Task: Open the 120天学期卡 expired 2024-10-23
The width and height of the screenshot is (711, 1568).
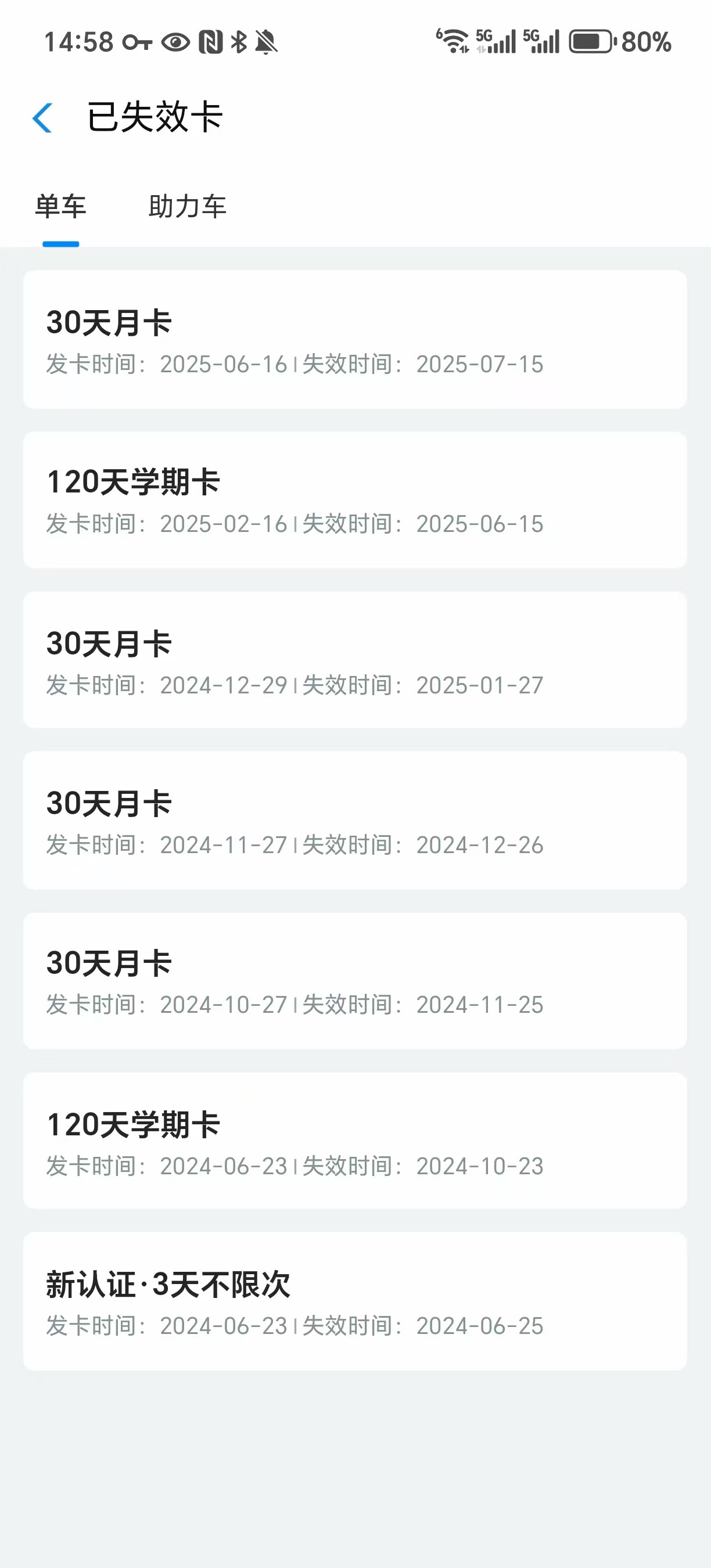Action: 355,1141
